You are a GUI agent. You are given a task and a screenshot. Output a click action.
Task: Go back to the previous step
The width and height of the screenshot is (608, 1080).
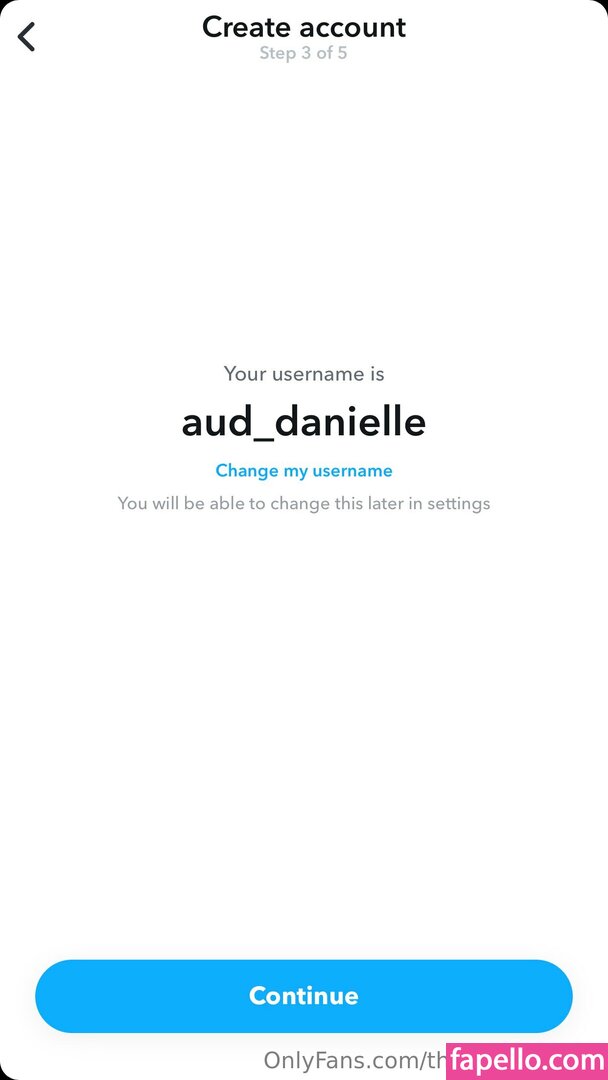pos(27,37)
